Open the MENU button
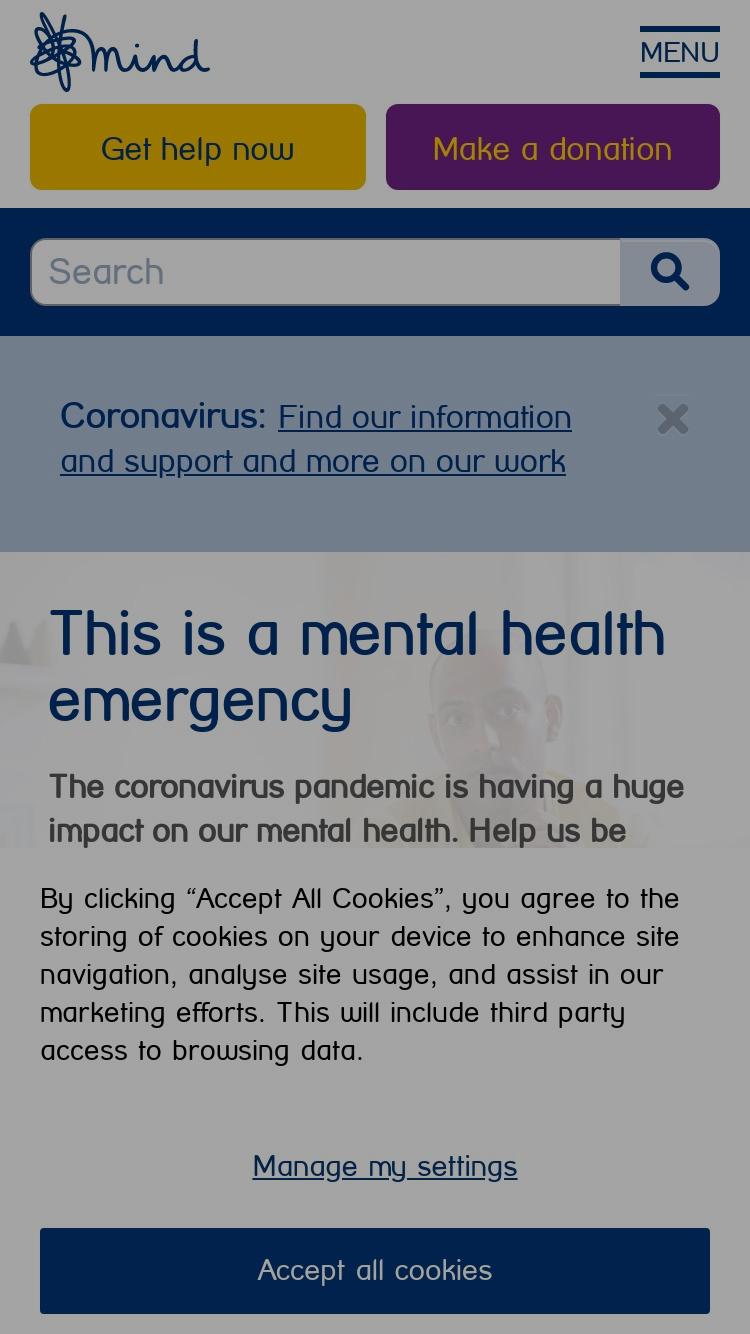This screenshot has width=750, height=1334. (x=679, y=52)
